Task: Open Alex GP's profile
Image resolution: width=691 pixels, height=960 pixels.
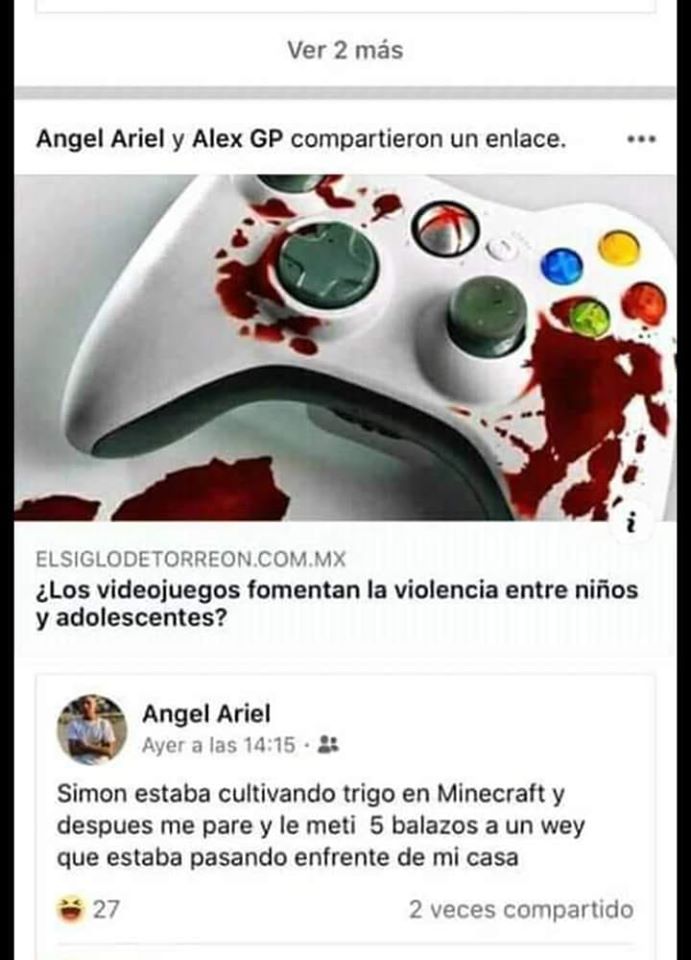Action: [x=237, y=139]
